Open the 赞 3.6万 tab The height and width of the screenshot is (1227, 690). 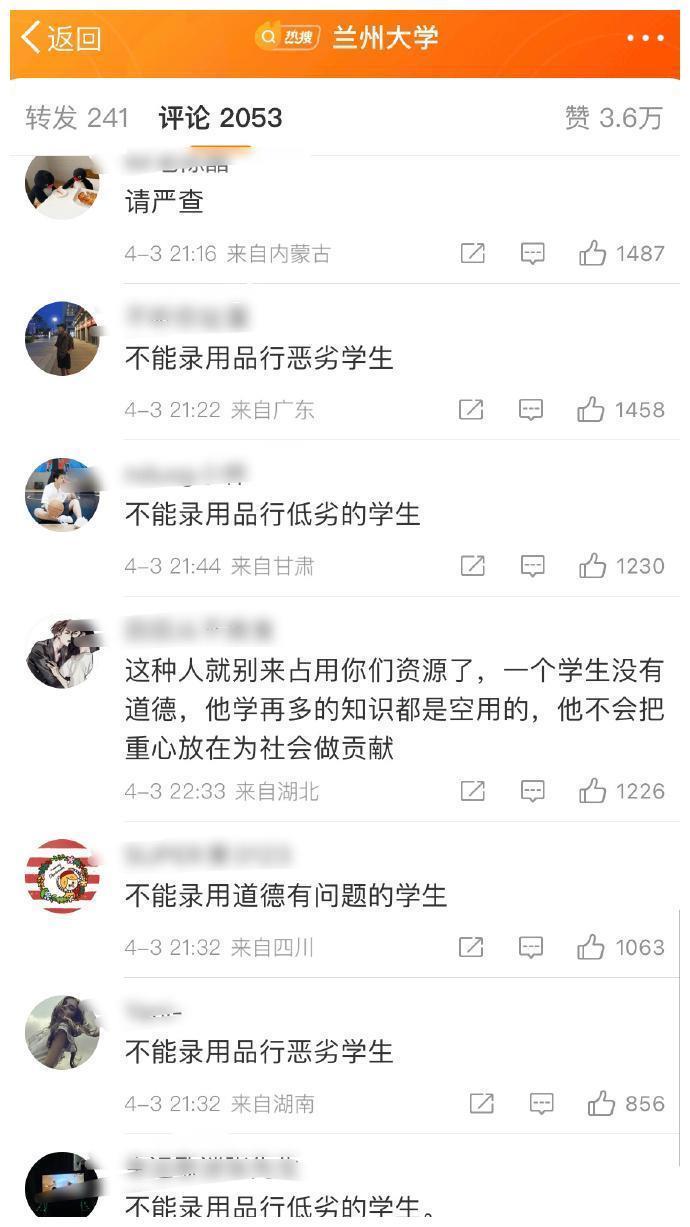coord(613,118)
